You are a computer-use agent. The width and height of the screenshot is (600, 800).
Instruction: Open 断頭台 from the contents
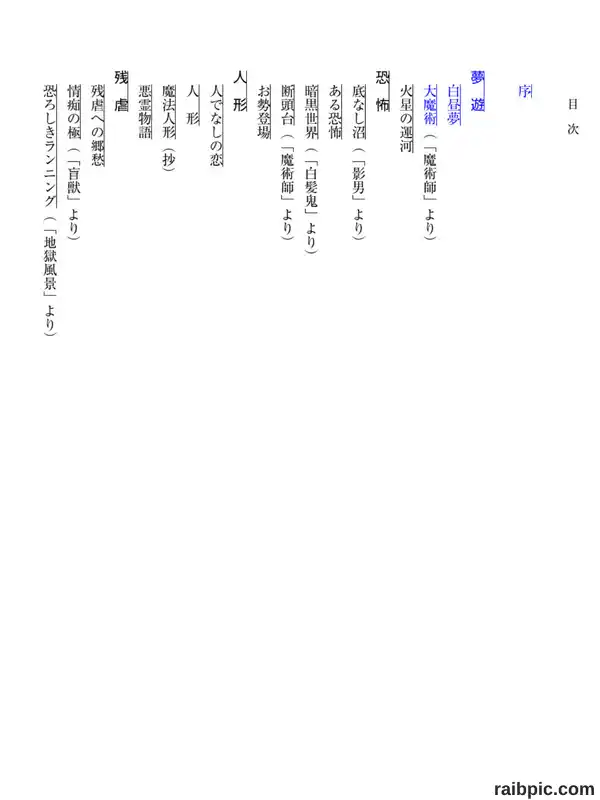pos(287,105)
